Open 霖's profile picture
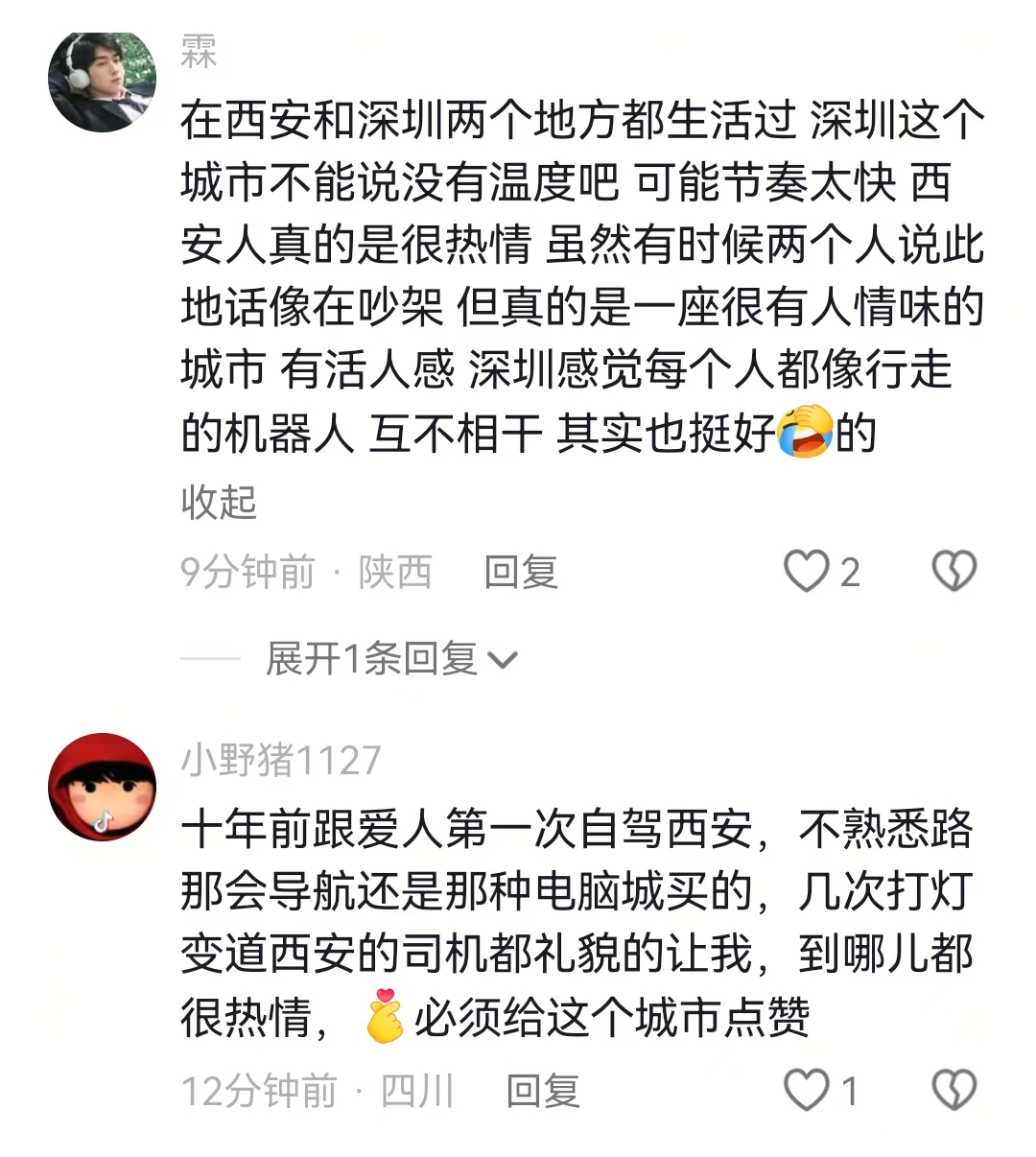 [102, 80]
